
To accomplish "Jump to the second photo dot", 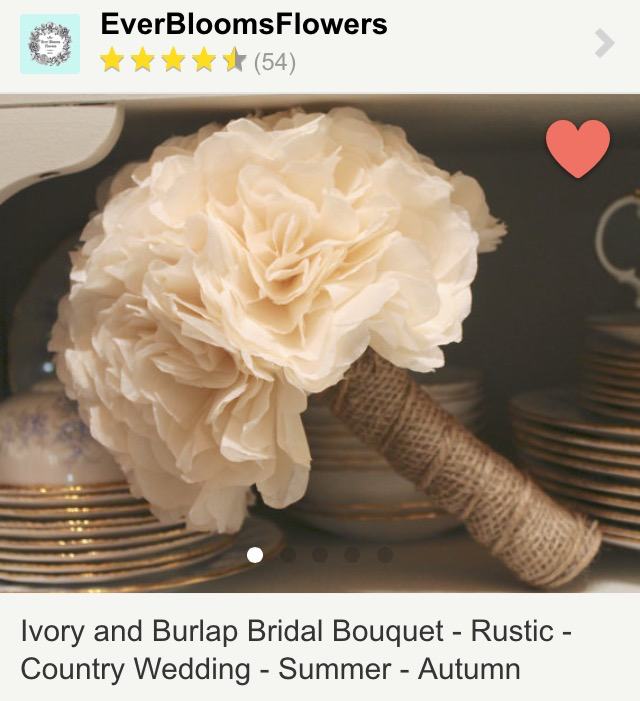I will click(x=287, y=554).
